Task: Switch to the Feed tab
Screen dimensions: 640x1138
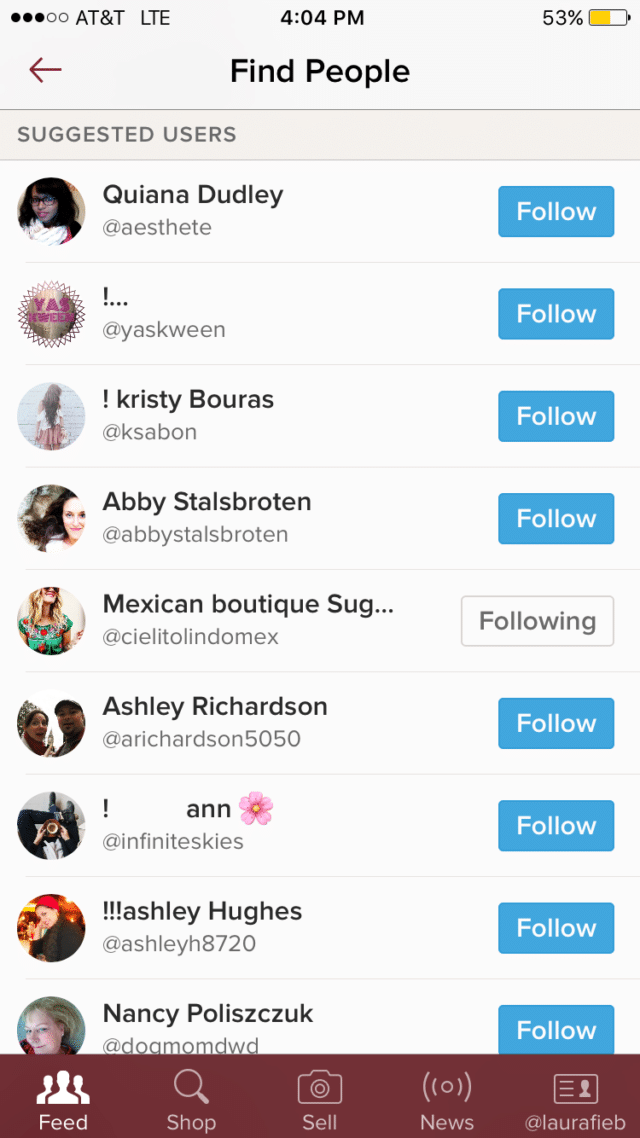Action: point(63,1097)
